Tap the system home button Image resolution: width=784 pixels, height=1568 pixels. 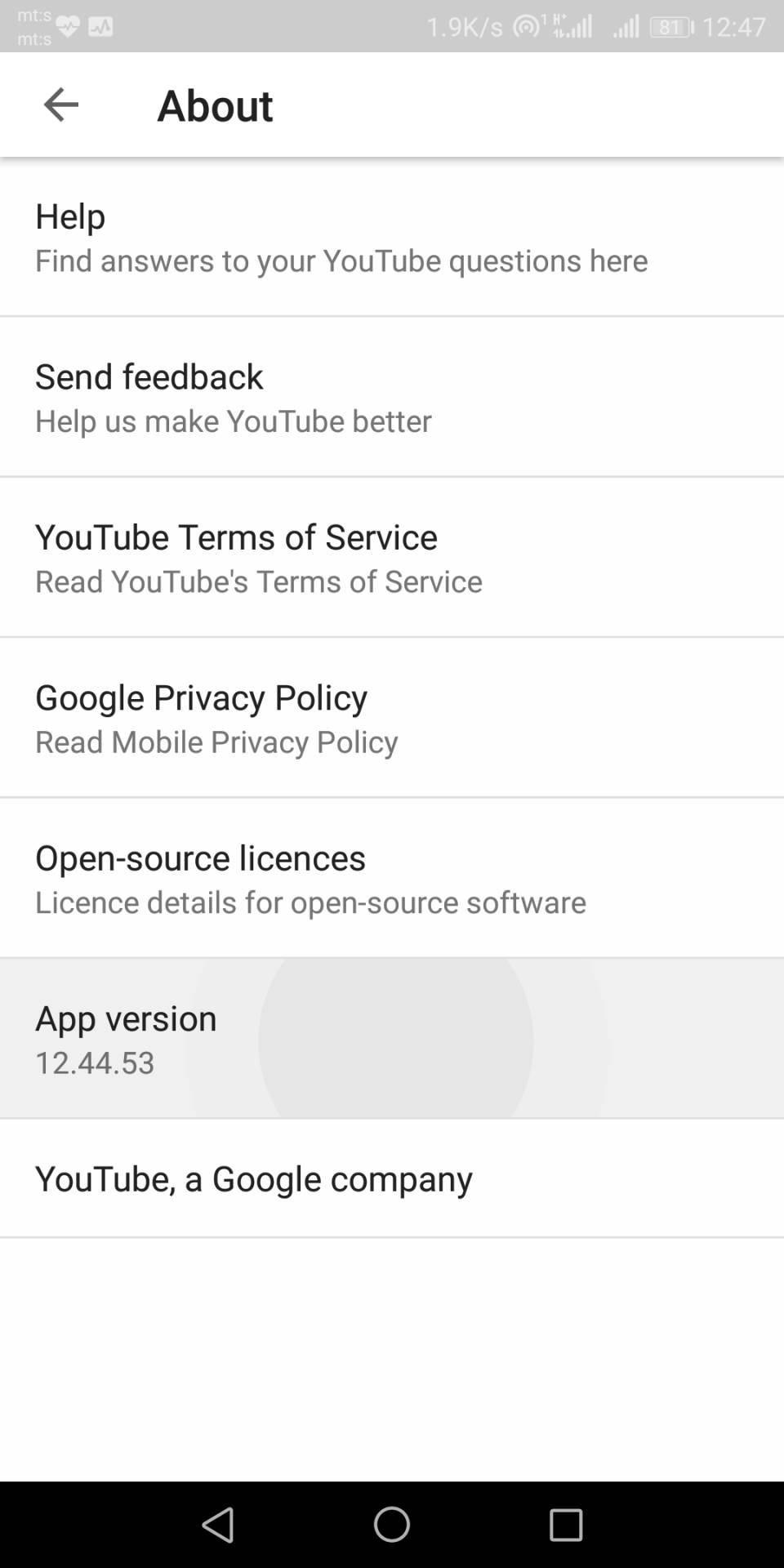click(392, 1524)
